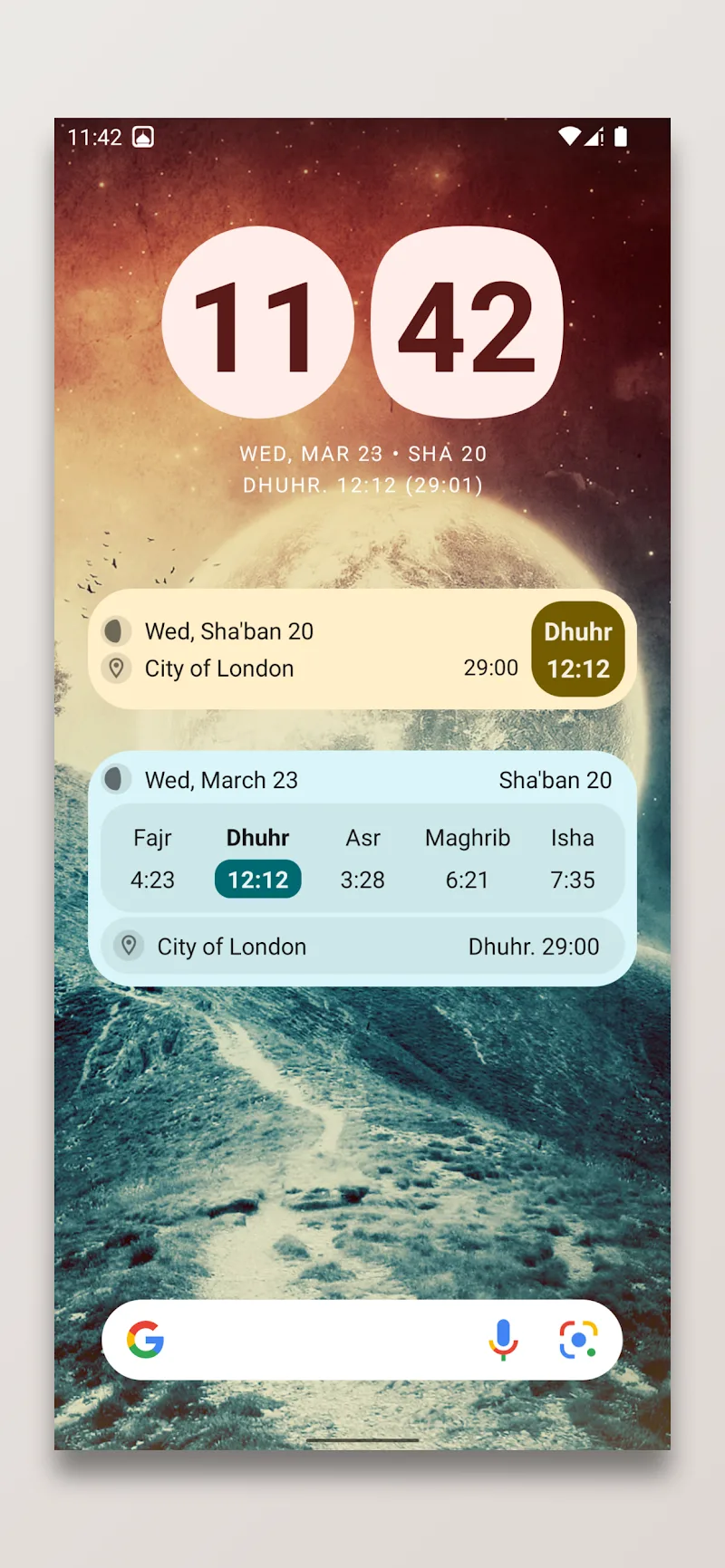This screenshot has height=1568, width=725.
Task: Start Google voice search with microphone
Action: (x=503, y=1340)
